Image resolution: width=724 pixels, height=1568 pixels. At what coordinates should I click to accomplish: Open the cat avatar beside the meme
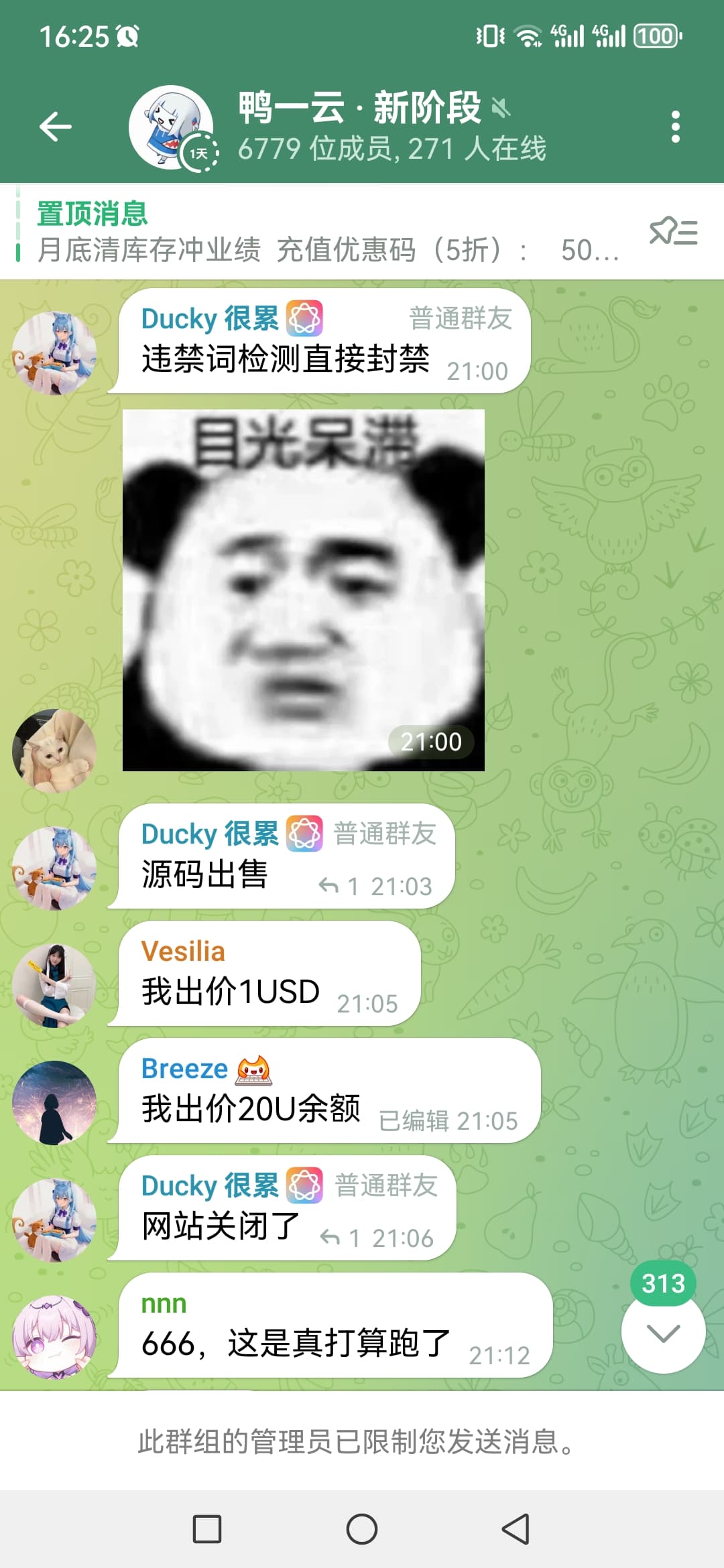coord(54,750)
